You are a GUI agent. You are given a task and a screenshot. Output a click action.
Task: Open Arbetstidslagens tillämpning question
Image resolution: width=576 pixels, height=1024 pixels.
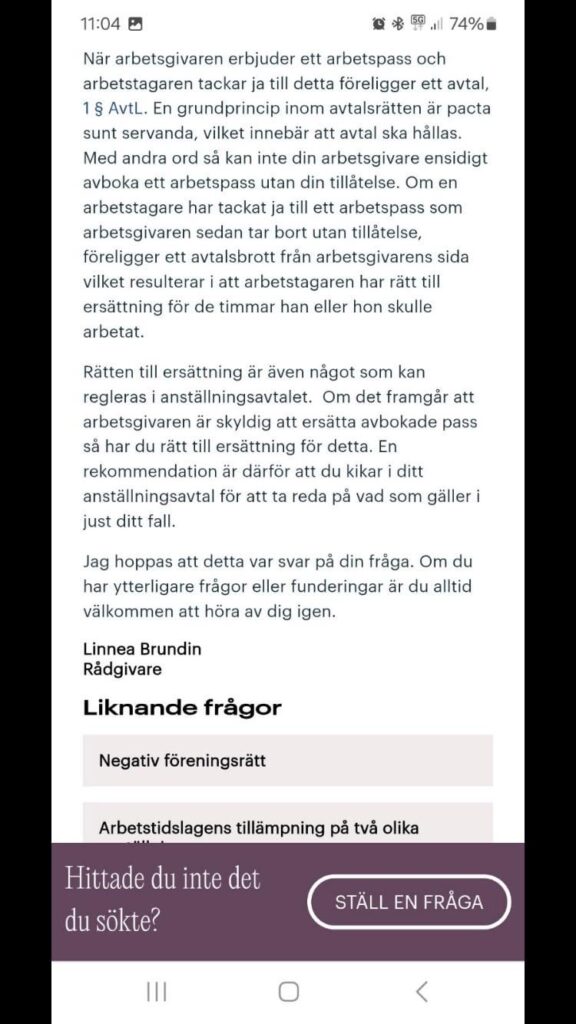pos(287,823)
